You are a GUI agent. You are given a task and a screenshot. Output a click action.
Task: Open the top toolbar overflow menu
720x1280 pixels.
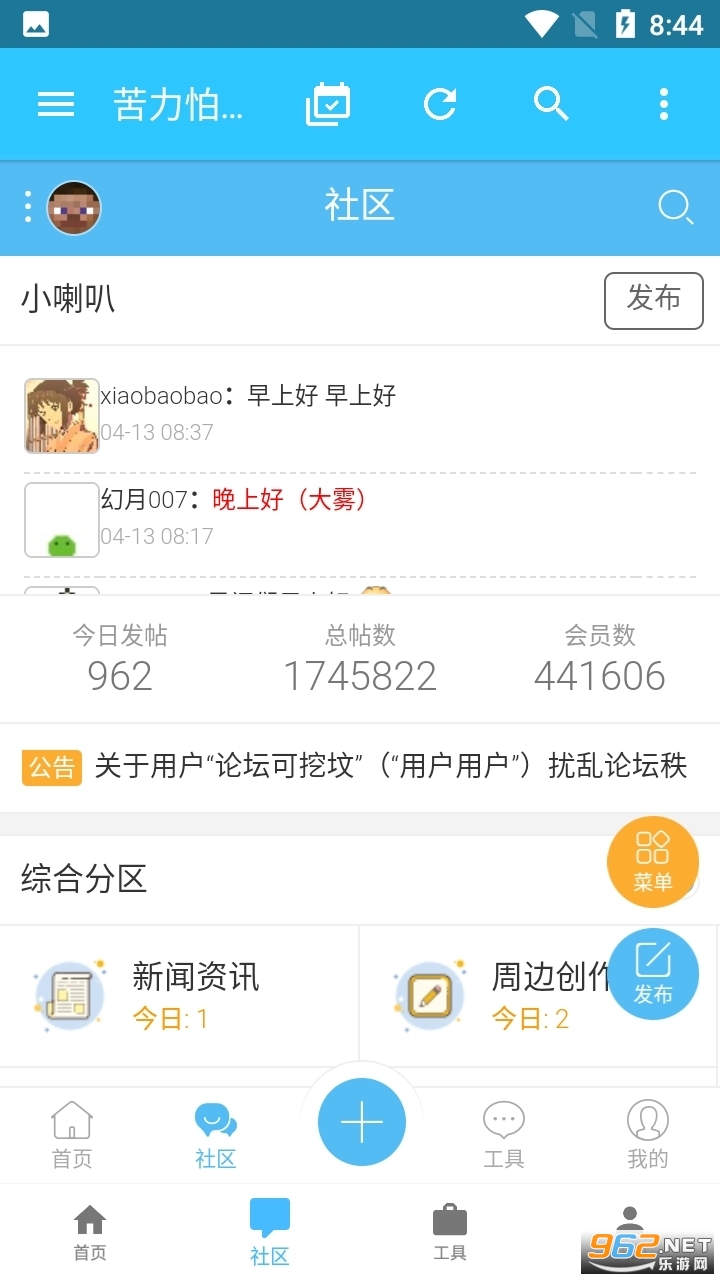663,104
